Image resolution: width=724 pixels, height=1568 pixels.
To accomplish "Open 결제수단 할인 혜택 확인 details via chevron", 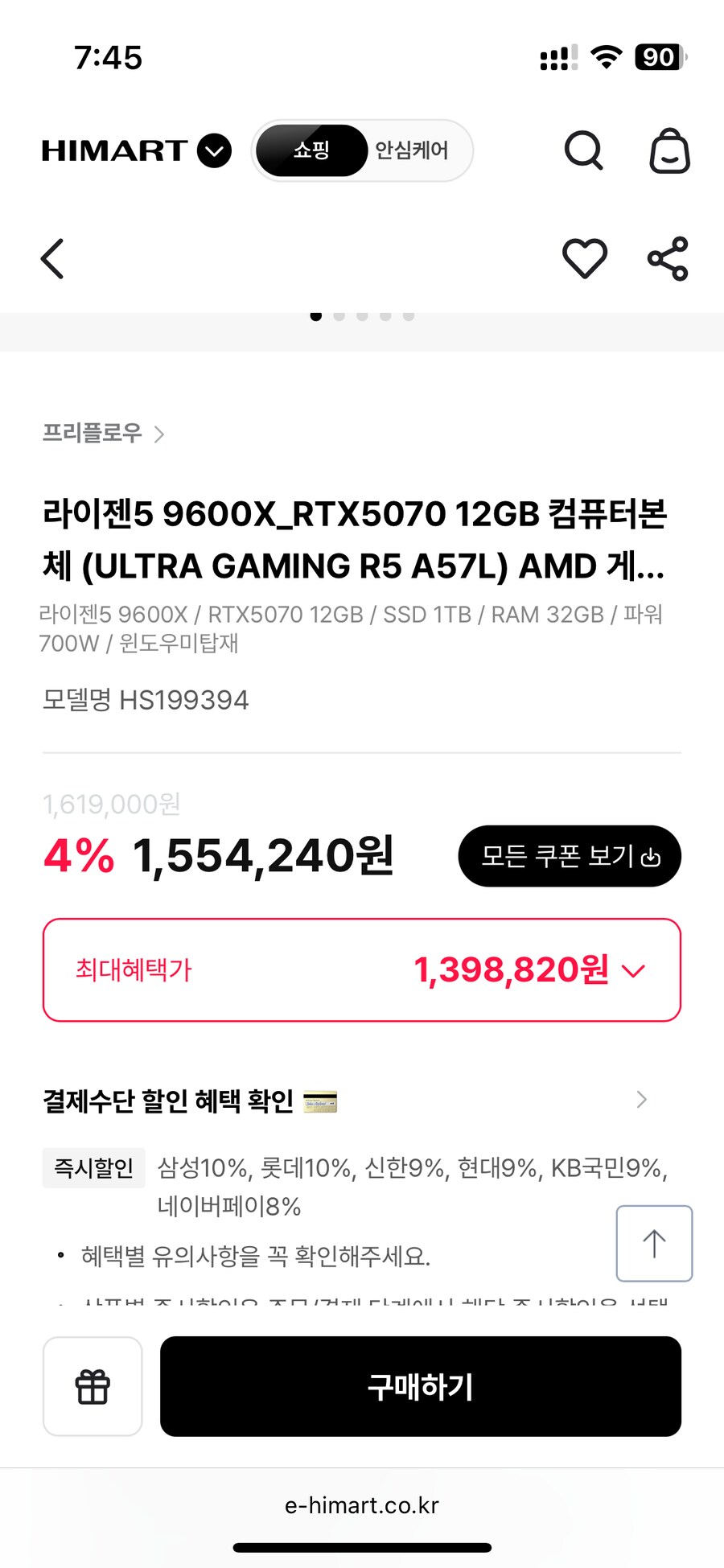I will [640, 1099].
